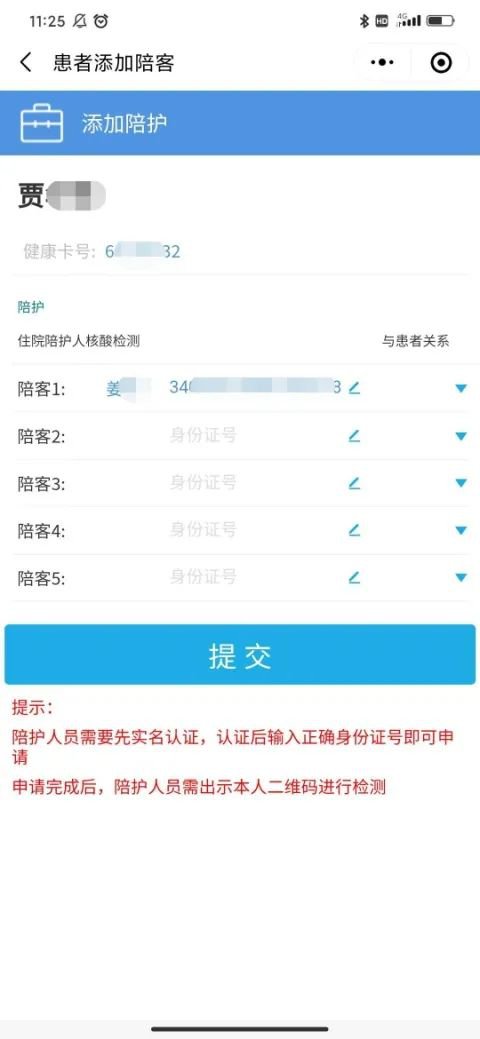Screen dimensions: 480x1039
Task: Open relationship dropdown for 陪客2
Action: (461, 436)
